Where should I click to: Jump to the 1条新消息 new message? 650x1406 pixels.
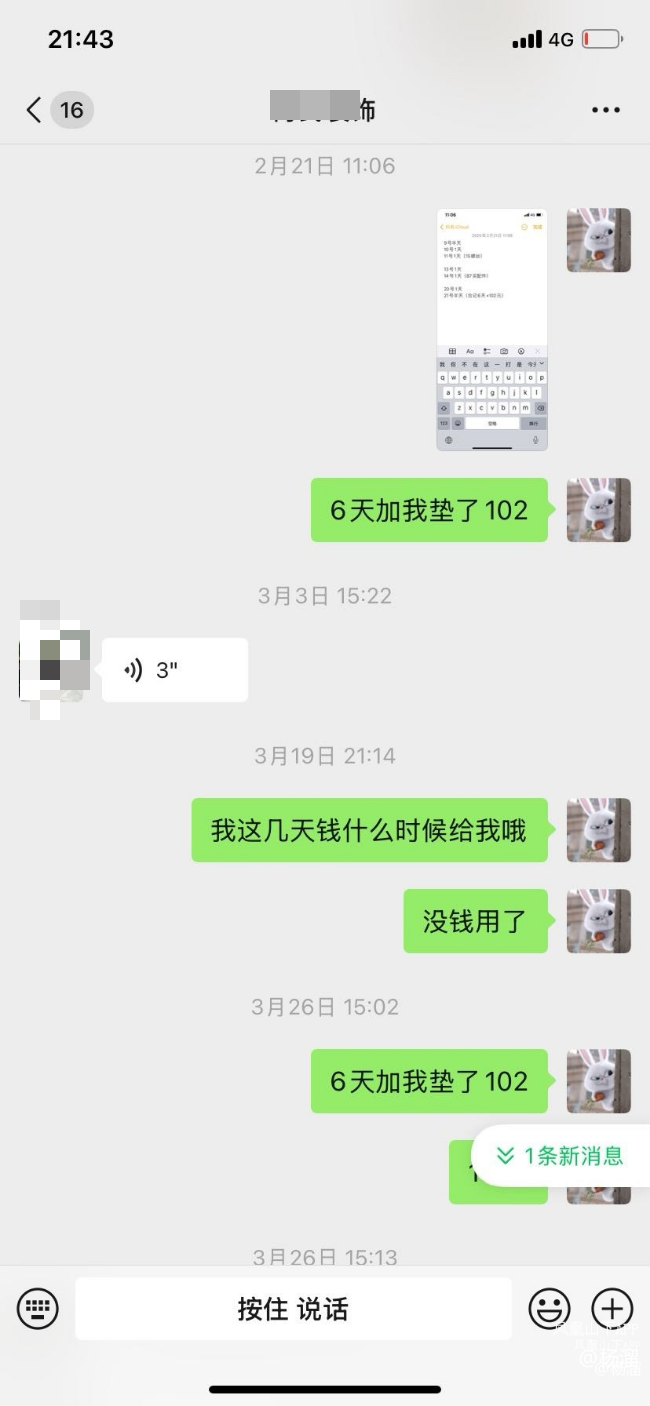point(560,1157)
